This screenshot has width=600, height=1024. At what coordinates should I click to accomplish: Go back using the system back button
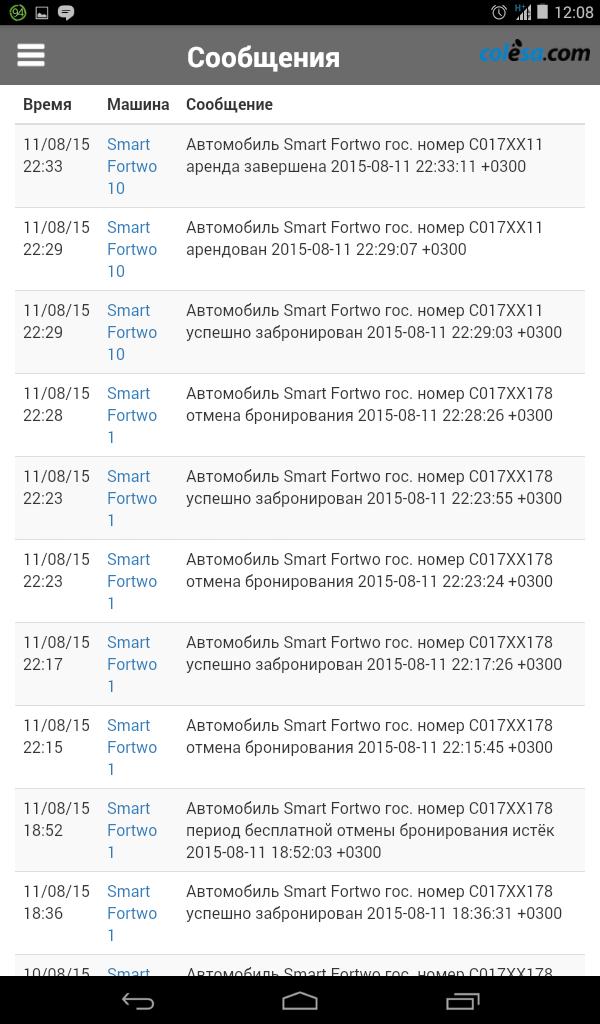click(x=138, y=1001)
